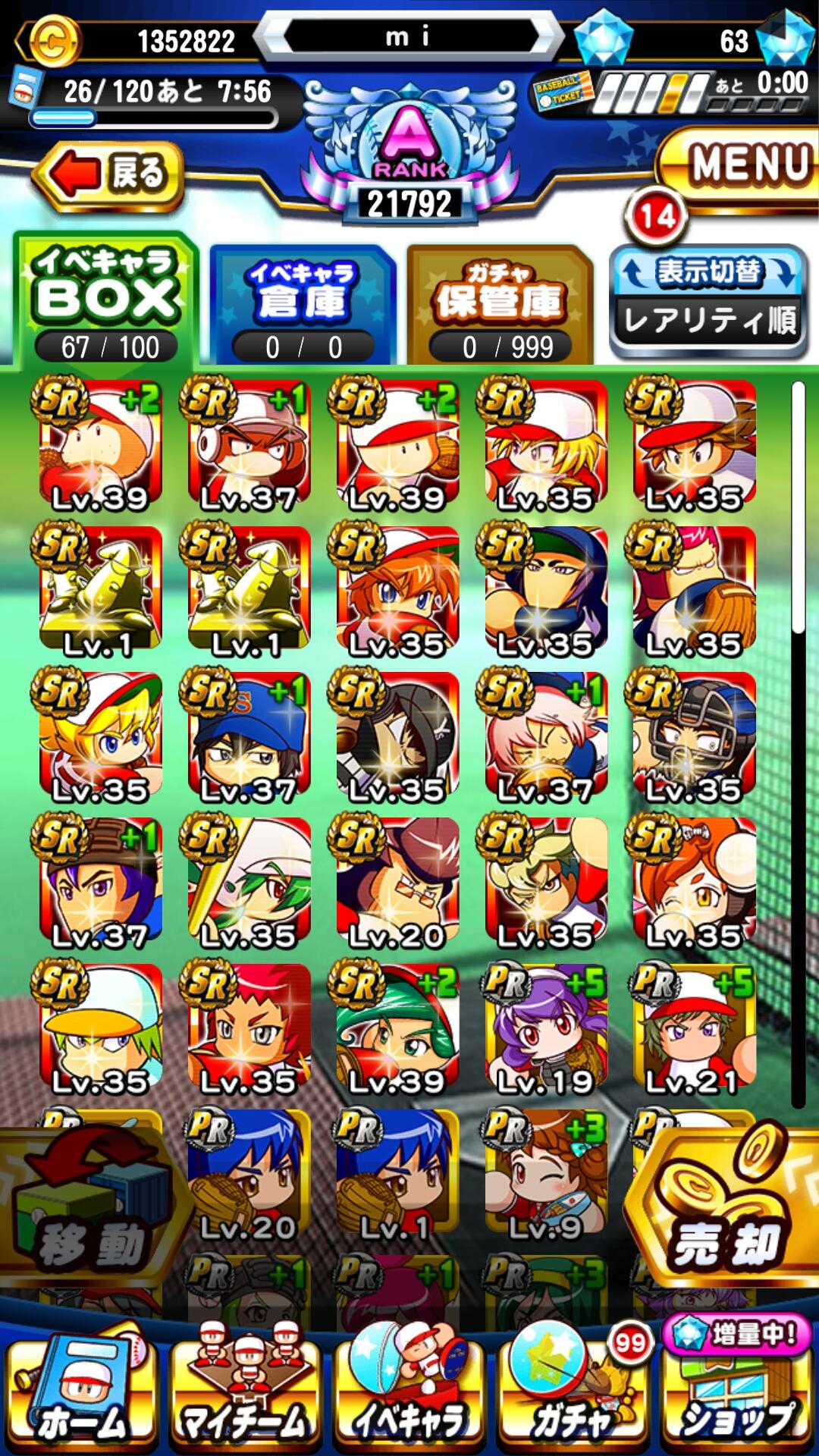Tap the 戻る back button

[108, 175]
